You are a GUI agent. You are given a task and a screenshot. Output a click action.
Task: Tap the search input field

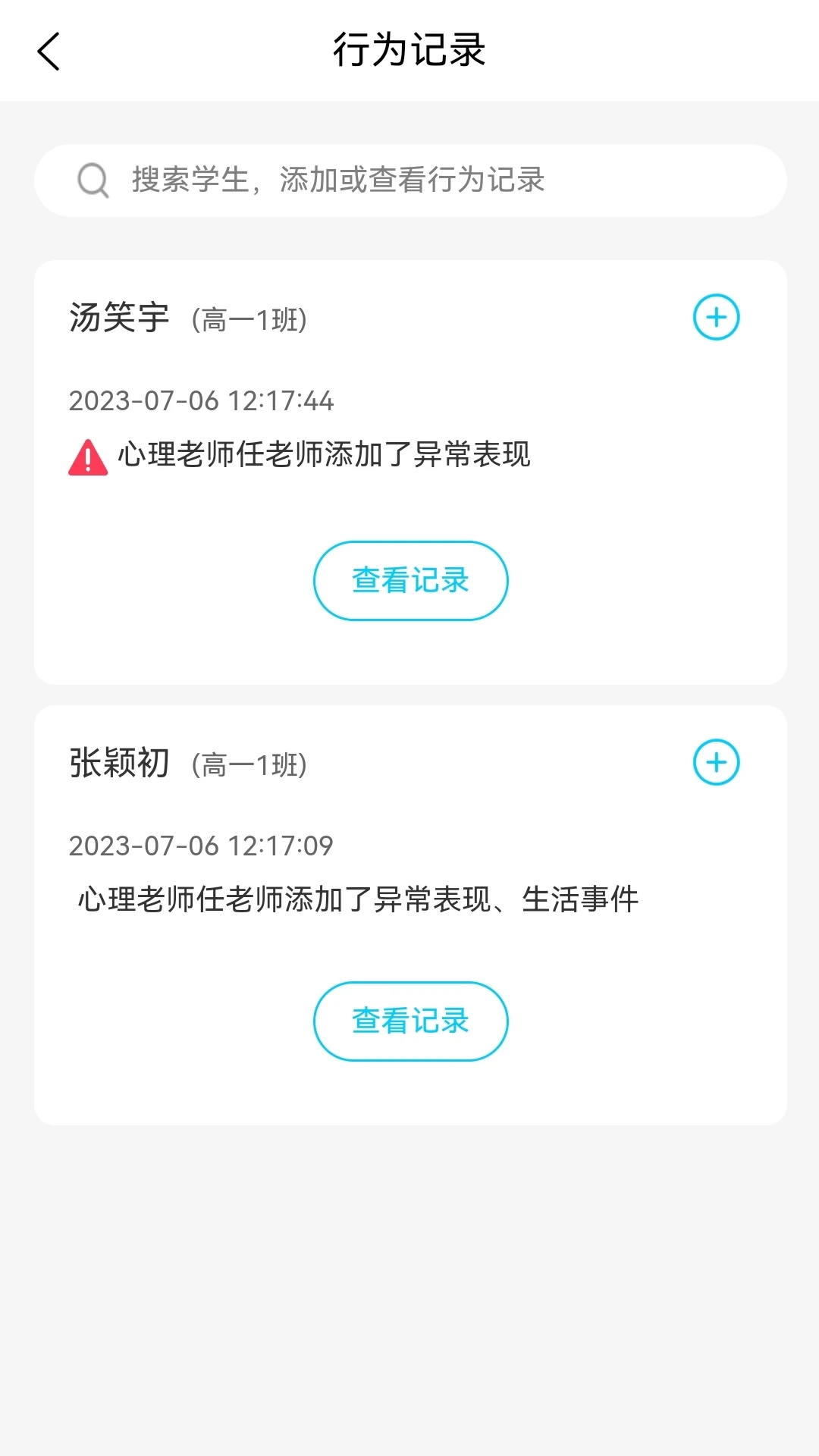click(409, 180)
